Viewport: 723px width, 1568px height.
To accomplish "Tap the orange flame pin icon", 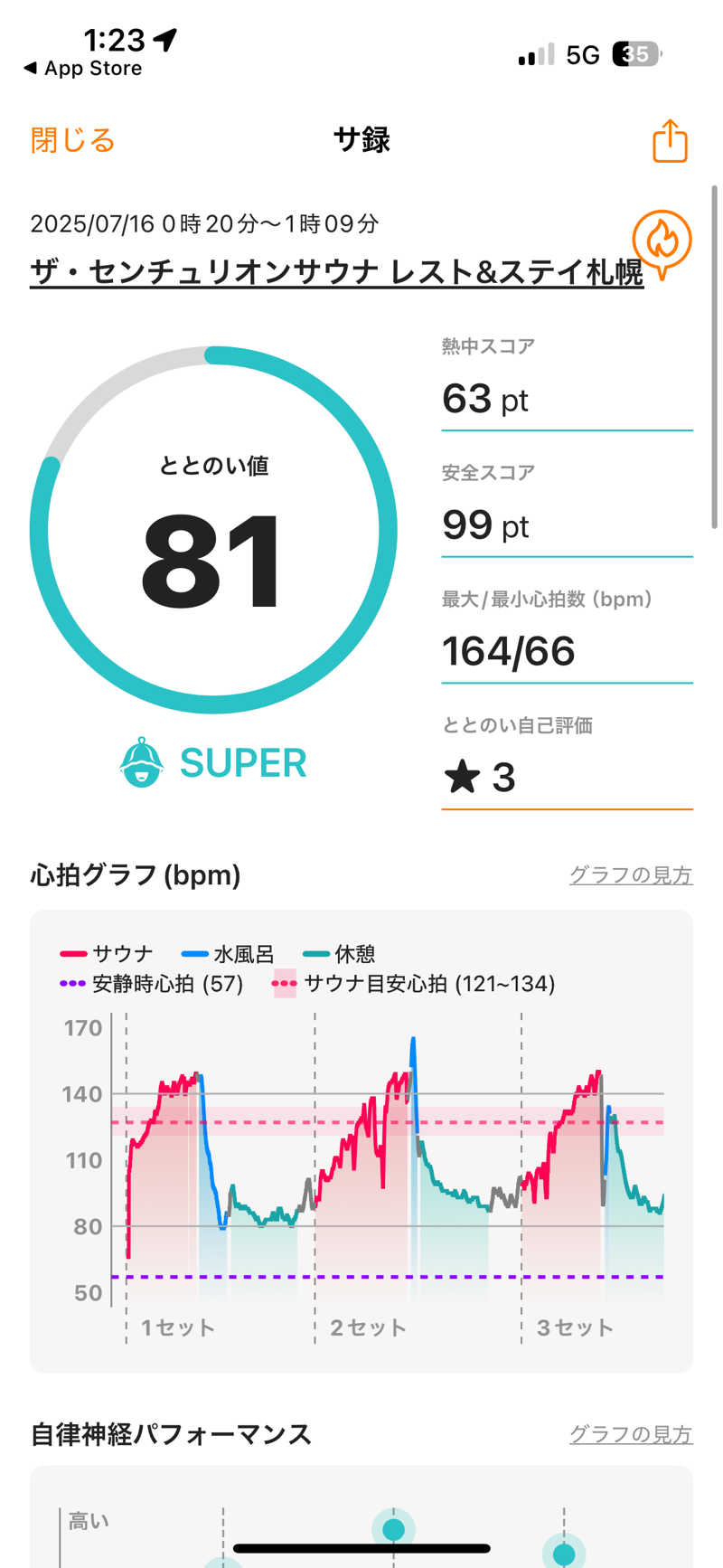I will tap(662, 242).
